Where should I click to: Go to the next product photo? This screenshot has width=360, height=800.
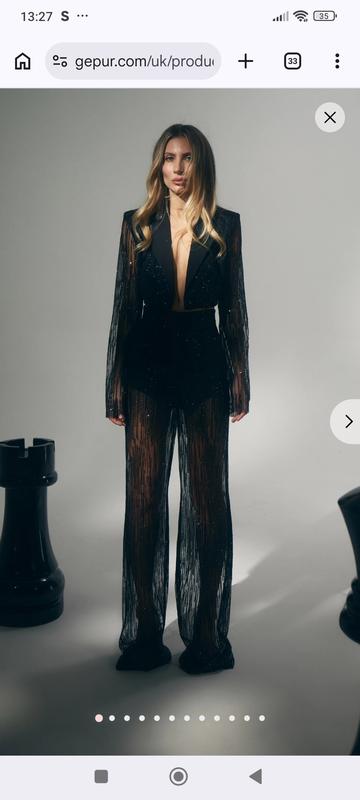pyautogui.click(x=348, y=421)
